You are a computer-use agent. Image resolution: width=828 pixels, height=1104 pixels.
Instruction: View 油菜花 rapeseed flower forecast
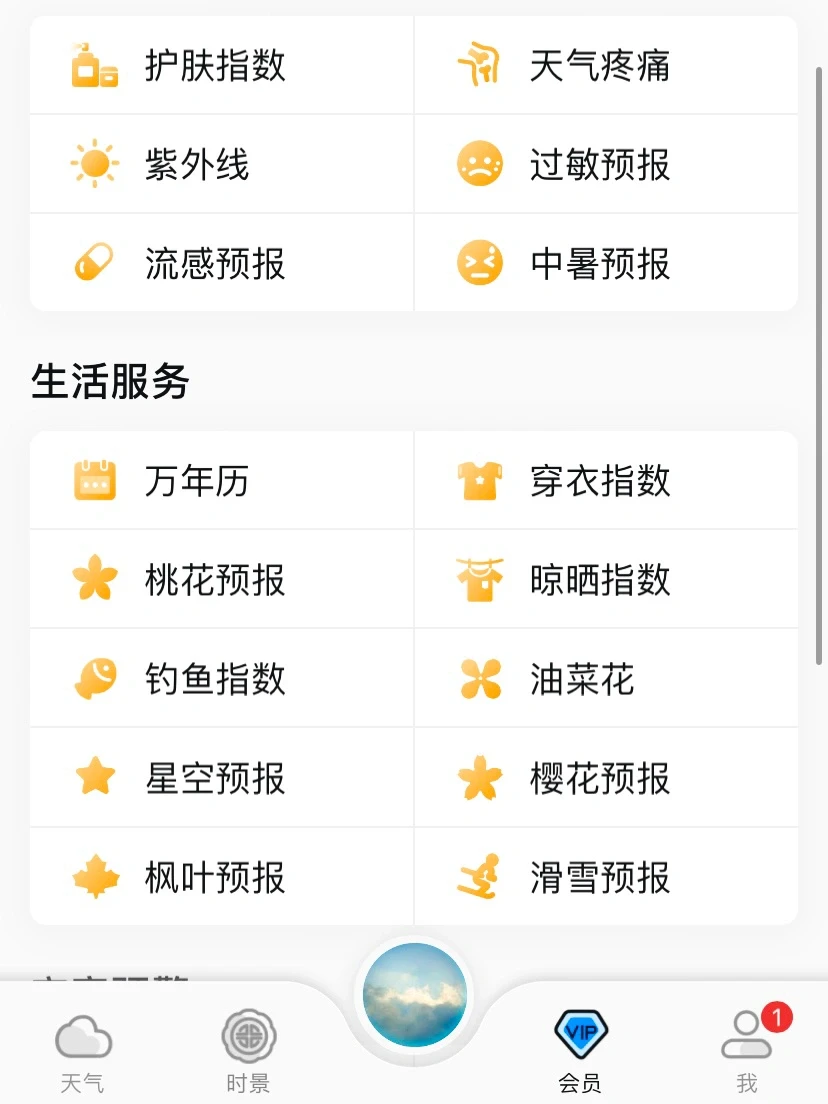click(606, 678)
